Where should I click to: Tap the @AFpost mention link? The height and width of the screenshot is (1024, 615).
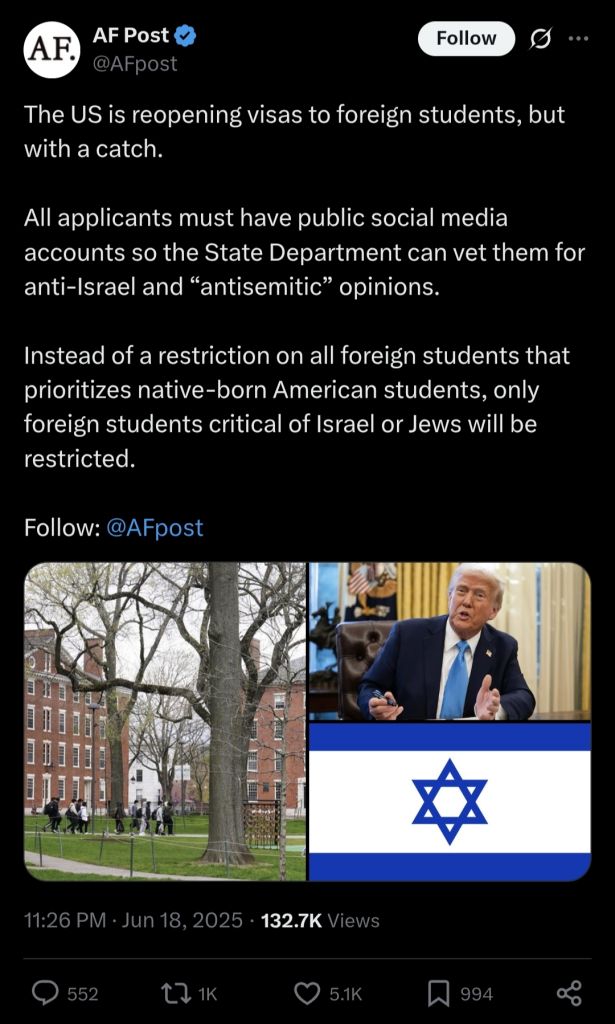pyautogui.click(x=154, y=527)
